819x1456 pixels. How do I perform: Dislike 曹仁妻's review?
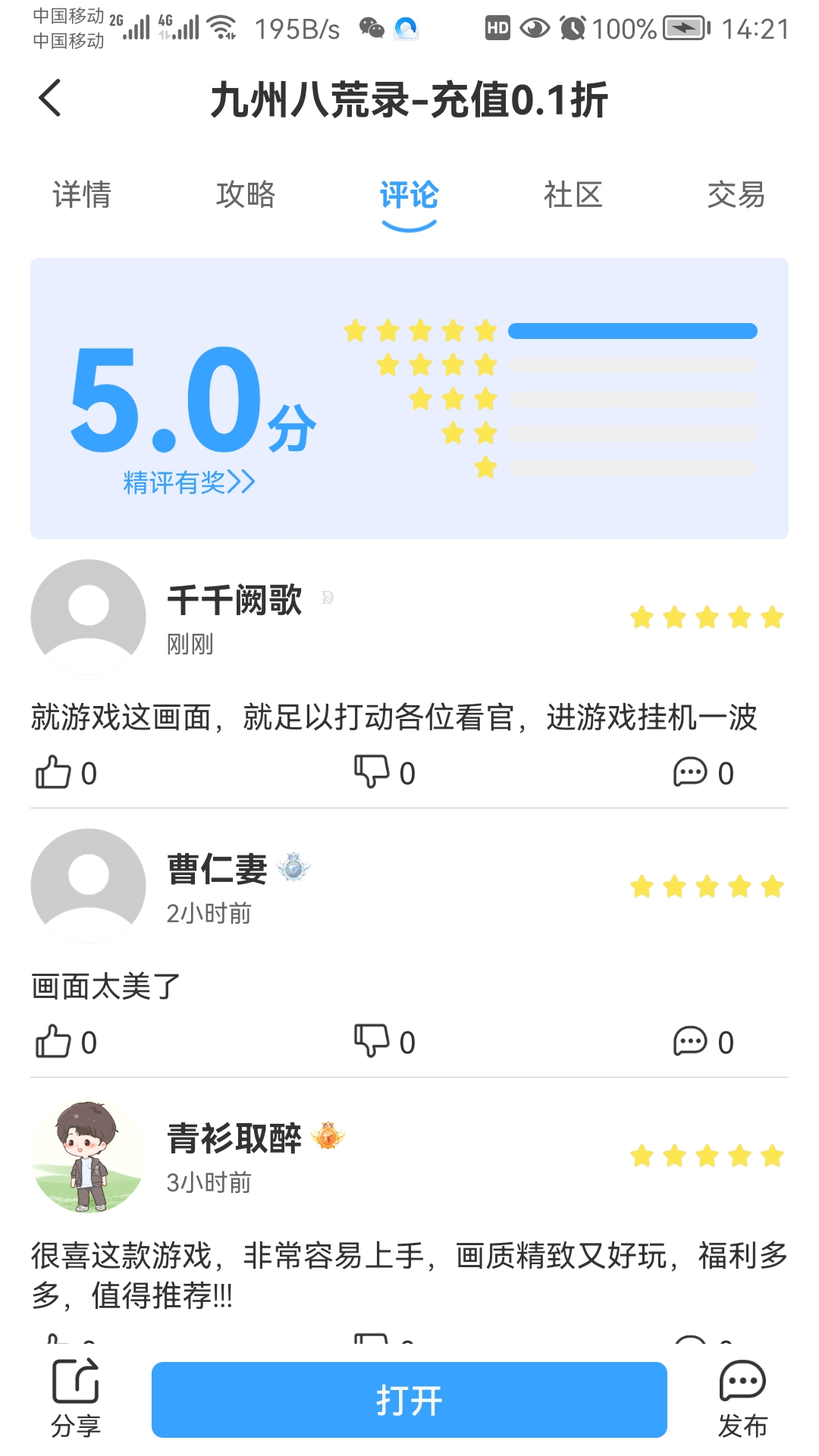[x=384, y=1042]
